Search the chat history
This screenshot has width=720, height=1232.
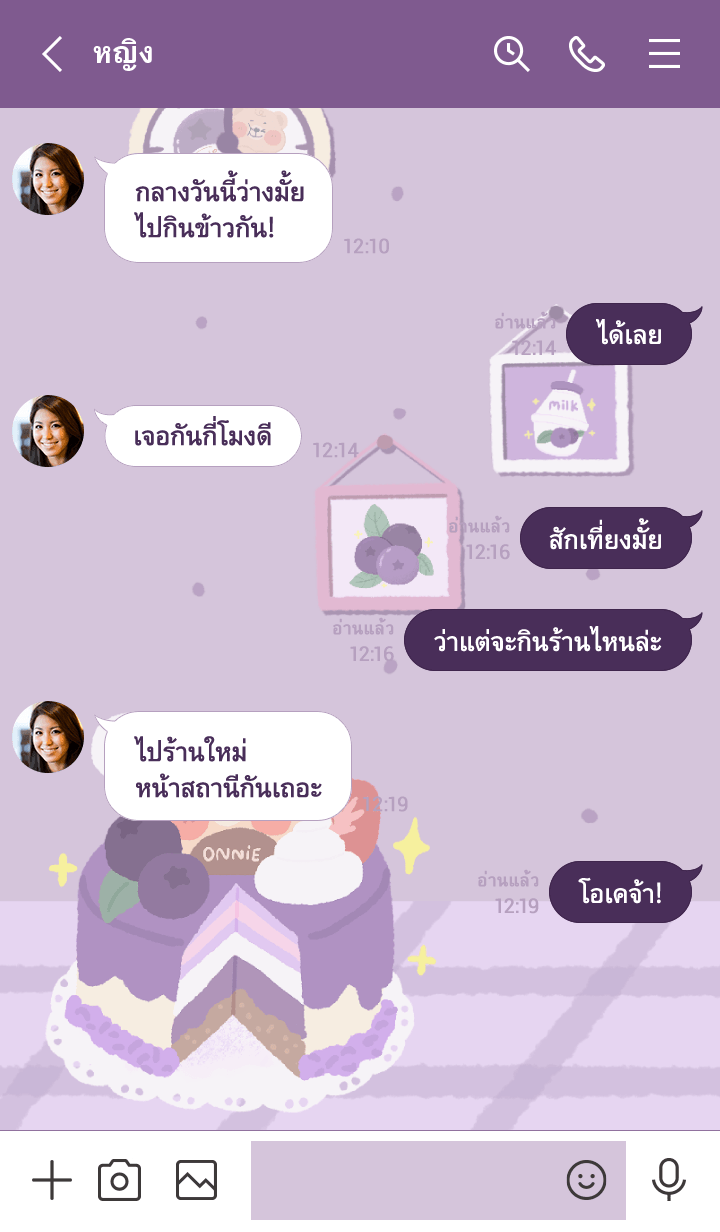511,54
